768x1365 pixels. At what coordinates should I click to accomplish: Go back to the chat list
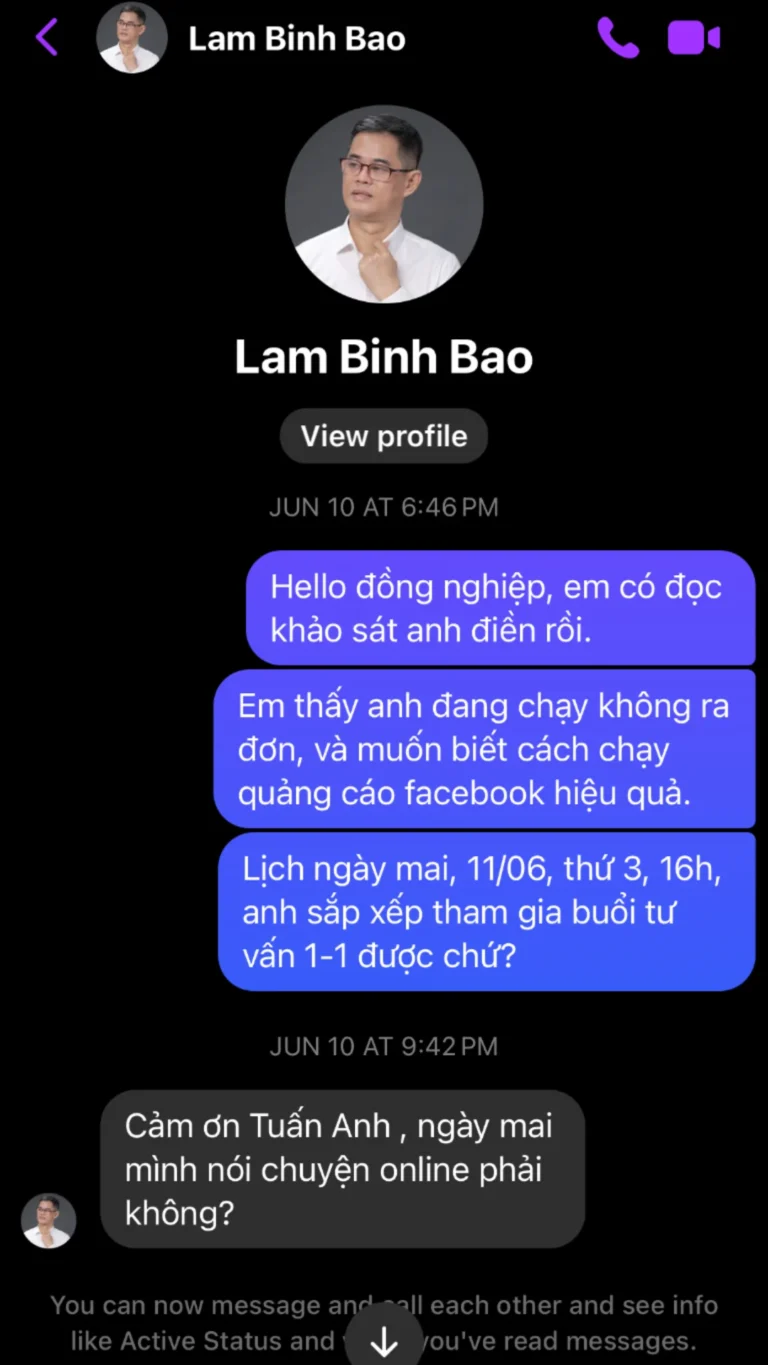(x=47, y=38)
